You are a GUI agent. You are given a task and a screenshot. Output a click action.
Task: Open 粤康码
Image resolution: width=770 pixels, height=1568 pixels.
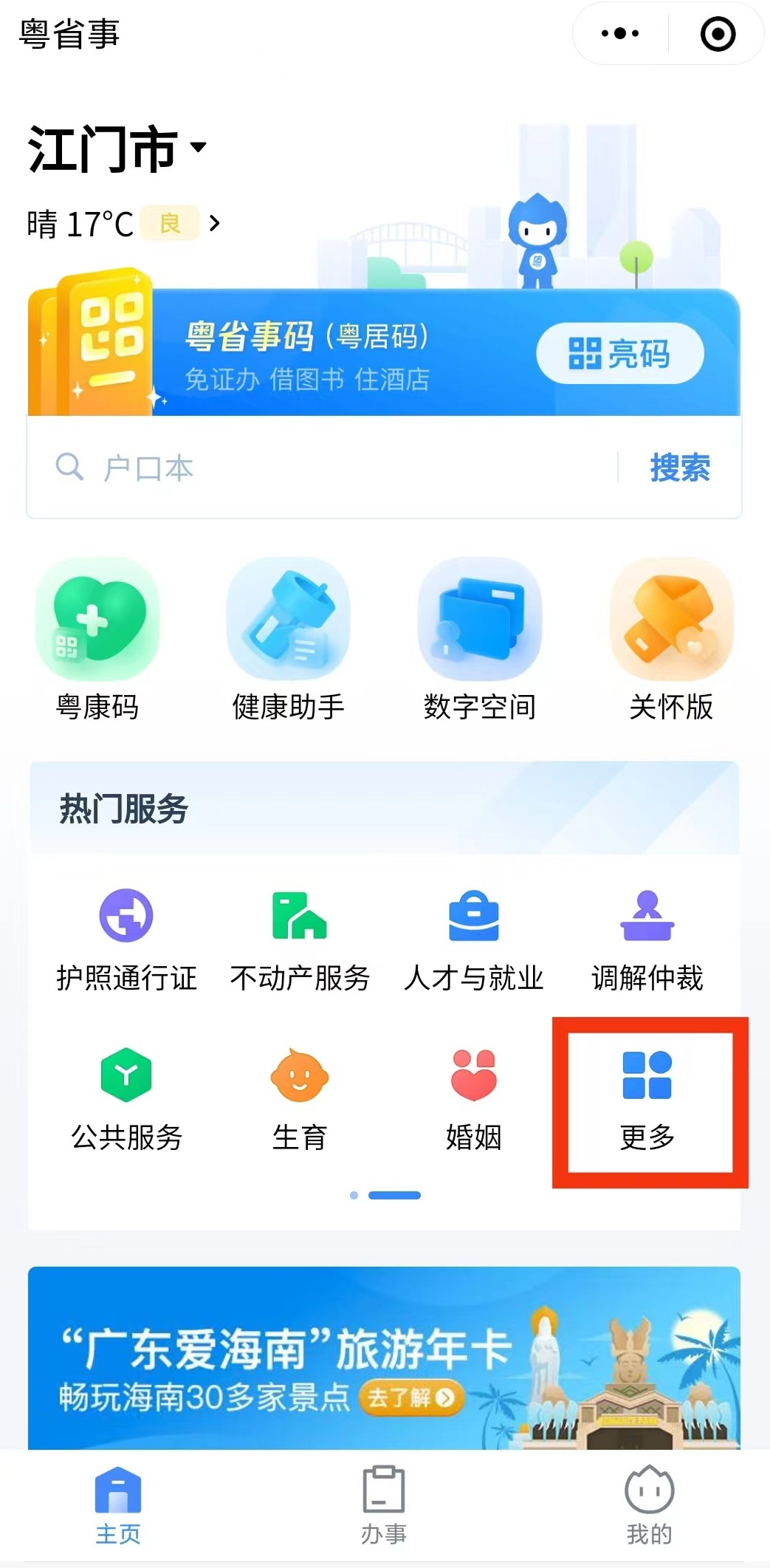coord(97,640)
